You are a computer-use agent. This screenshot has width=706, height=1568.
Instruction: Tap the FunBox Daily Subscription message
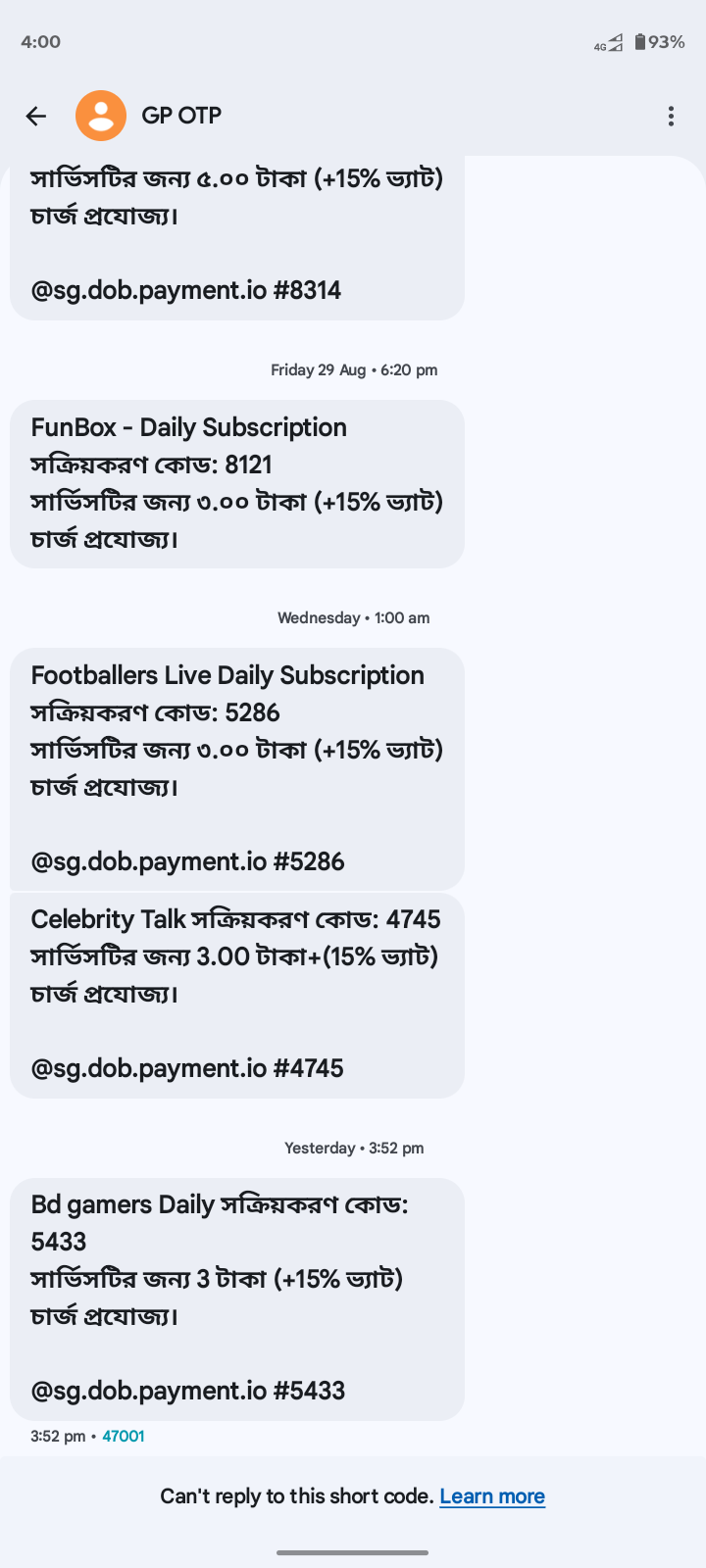point(236,483)
